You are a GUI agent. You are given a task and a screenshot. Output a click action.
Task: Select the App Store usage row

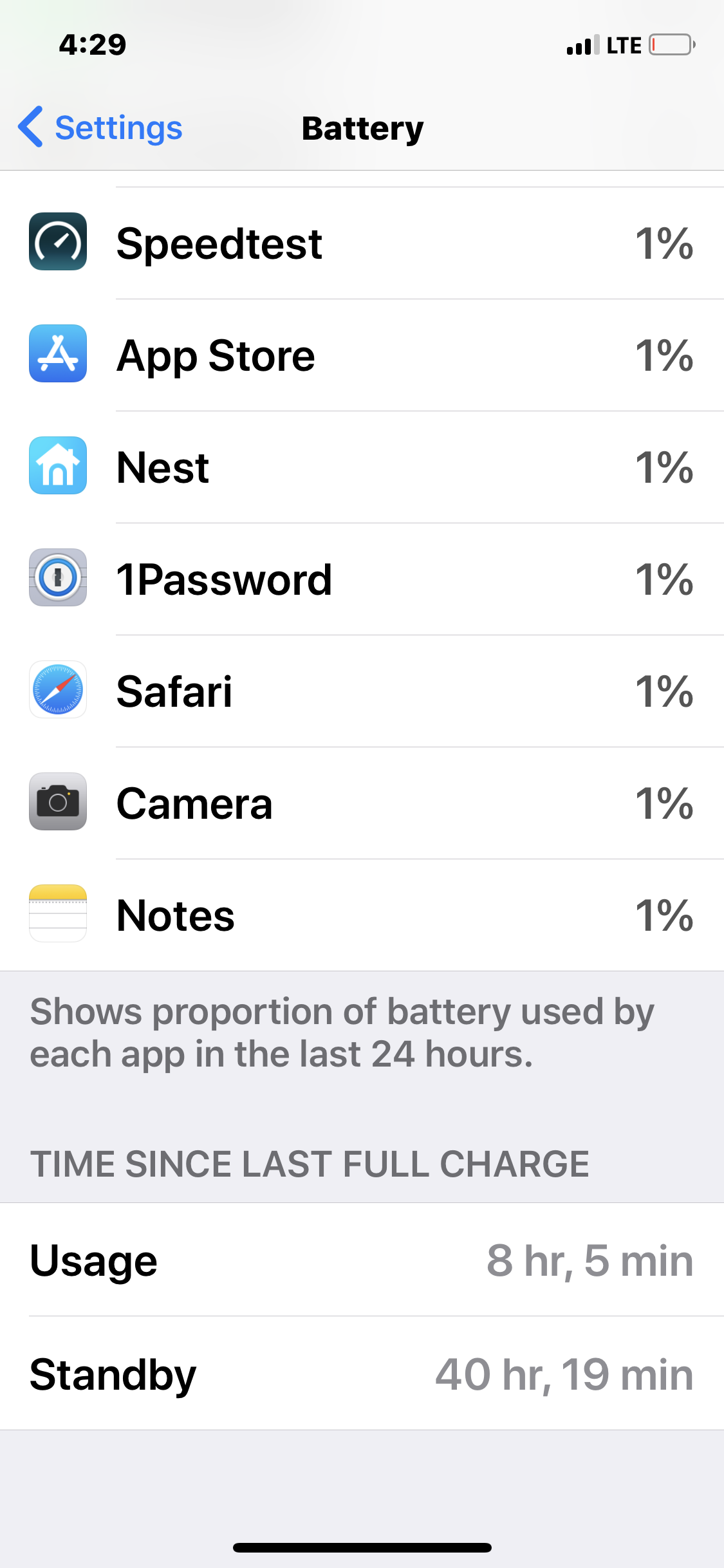coord(362,355)
